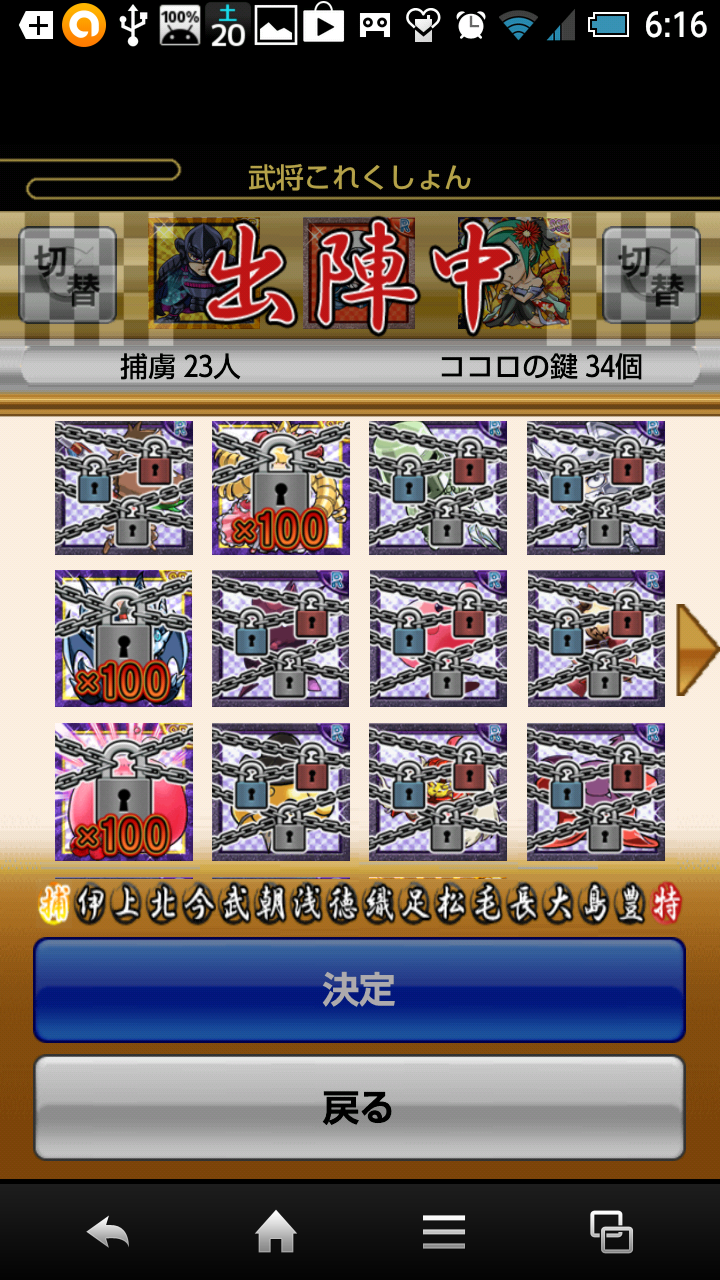Viewport: 720px width, 1280px height.
Task: Filter the collection by 織
Action: [x=378, y=905]
